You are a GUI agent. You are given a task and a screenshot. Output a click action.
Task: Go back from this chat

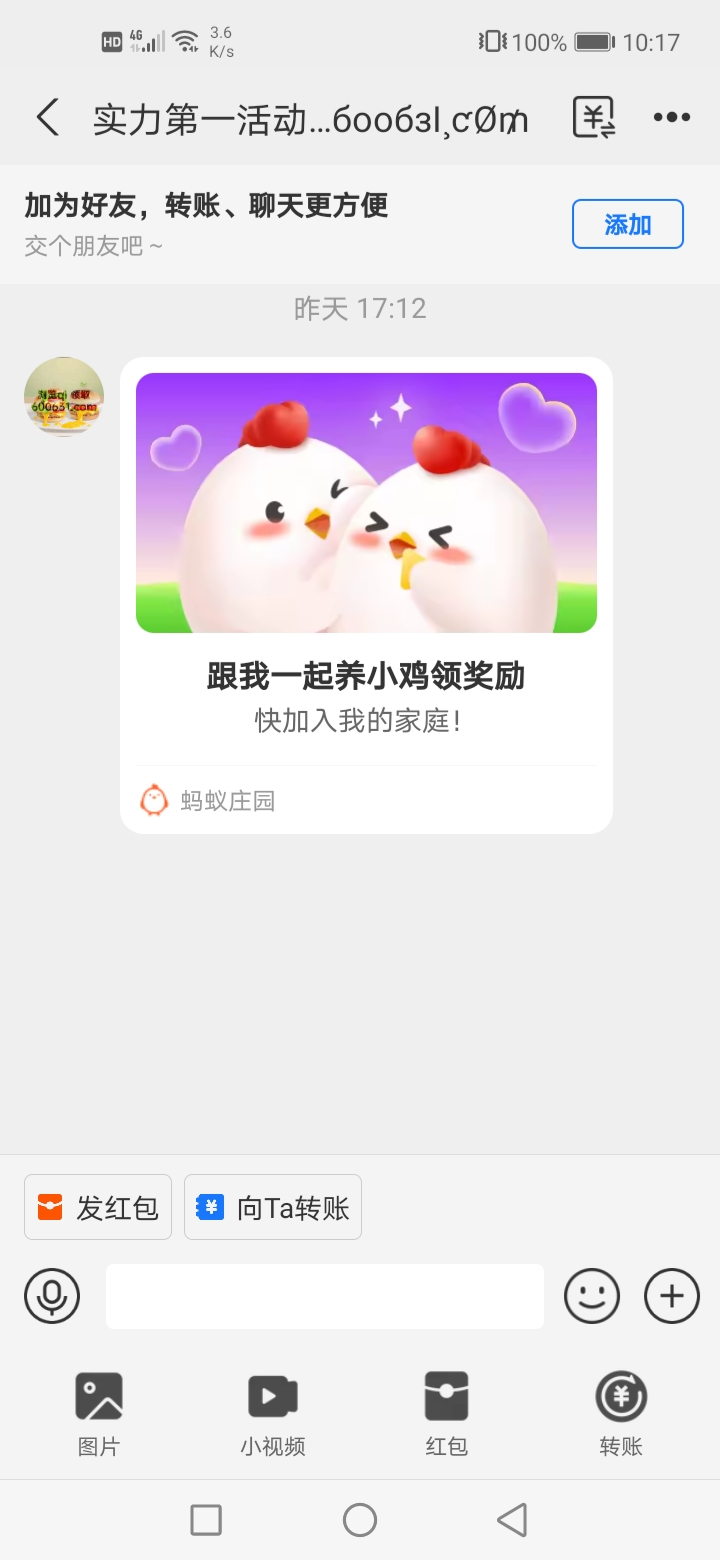47,118
